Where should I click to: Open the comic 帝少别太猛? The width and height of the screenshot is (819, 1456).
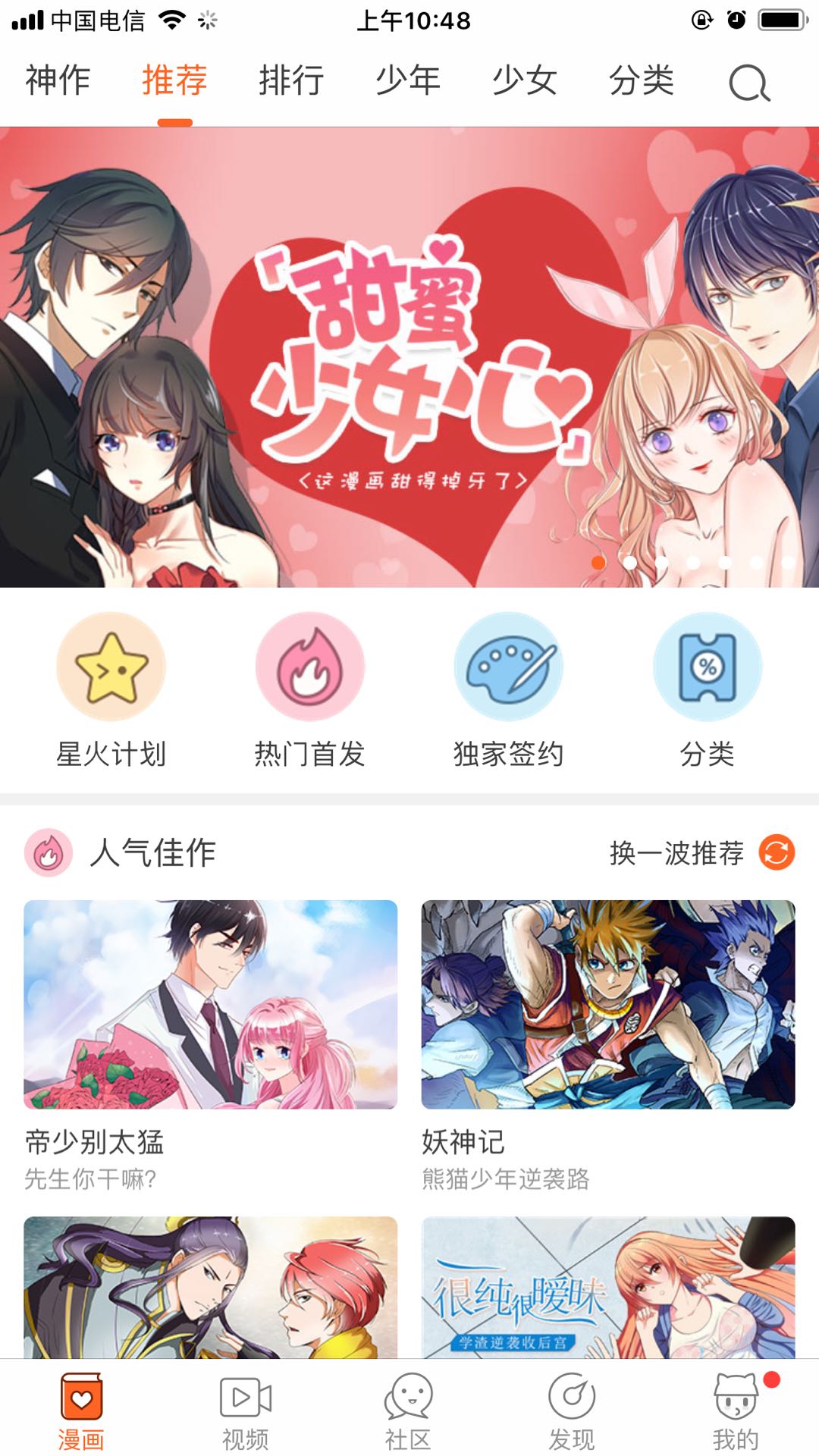(x=210, y=1005)
